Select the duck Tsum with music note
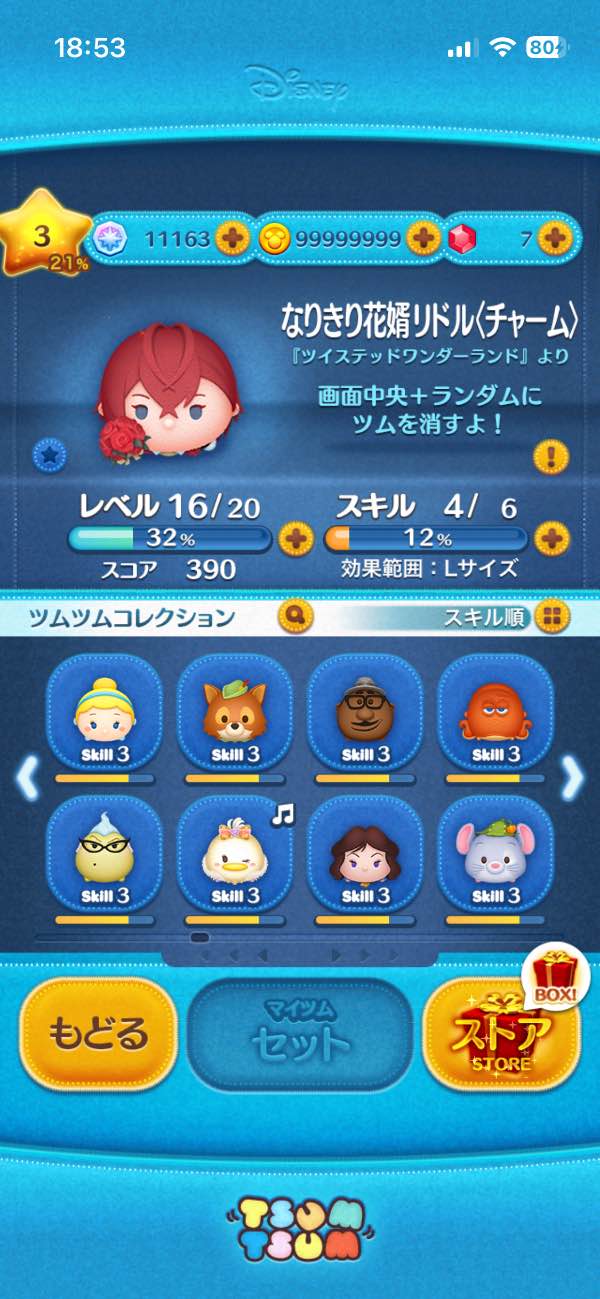 pos(234,853)
